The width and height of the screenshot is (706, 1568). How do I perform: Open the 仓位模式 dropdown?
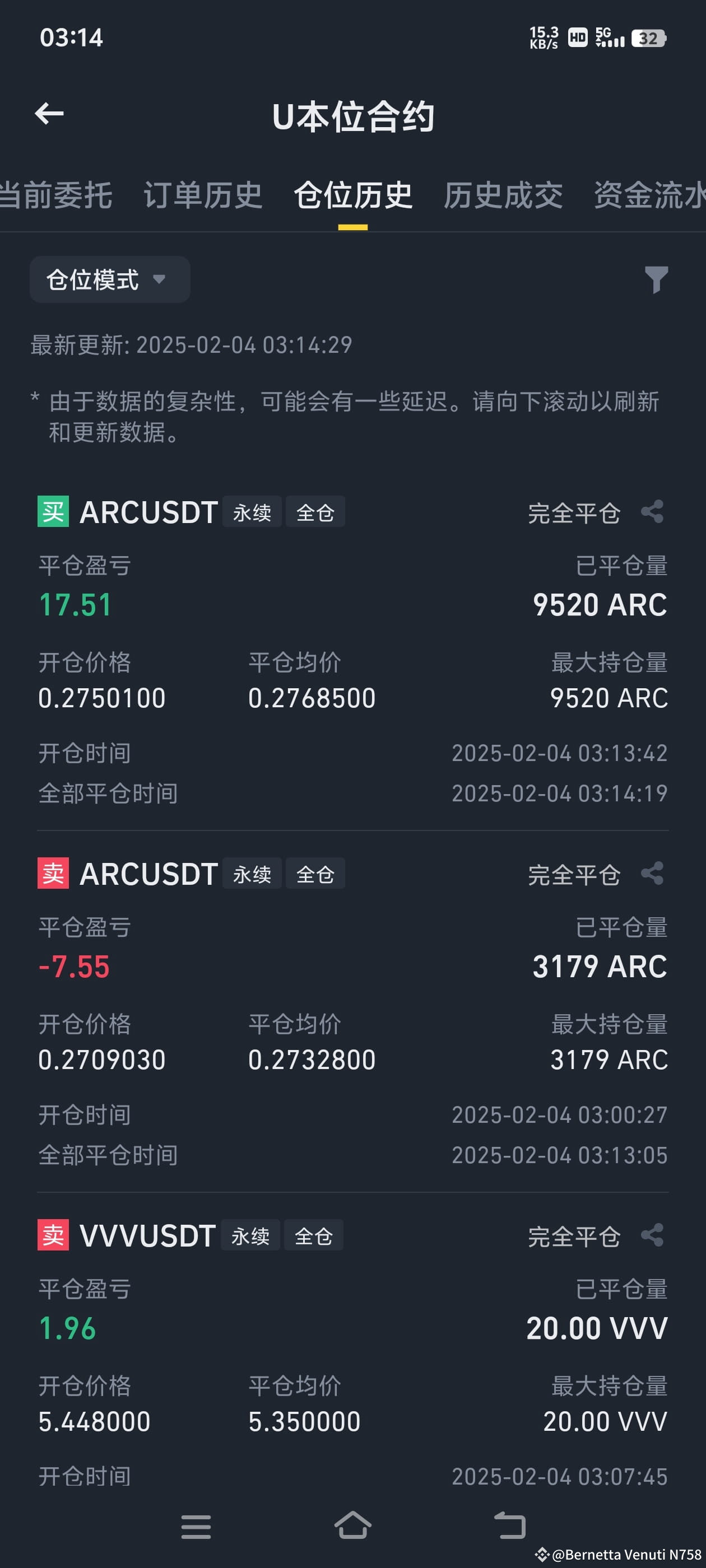pyautogui.click(x=110, y=279)
